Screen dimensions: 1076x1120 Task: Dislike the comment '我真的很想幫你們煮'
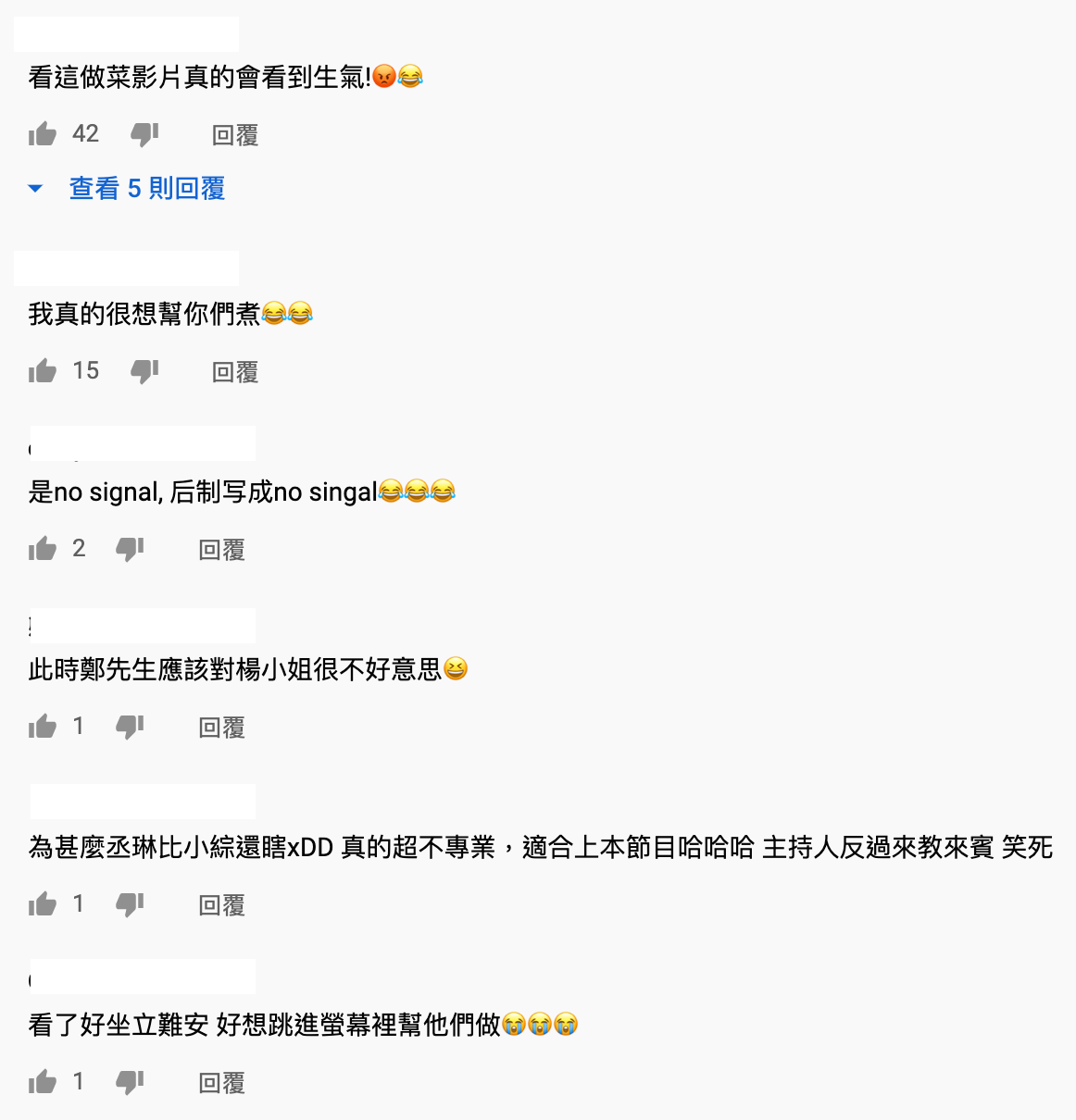[144, 371]
